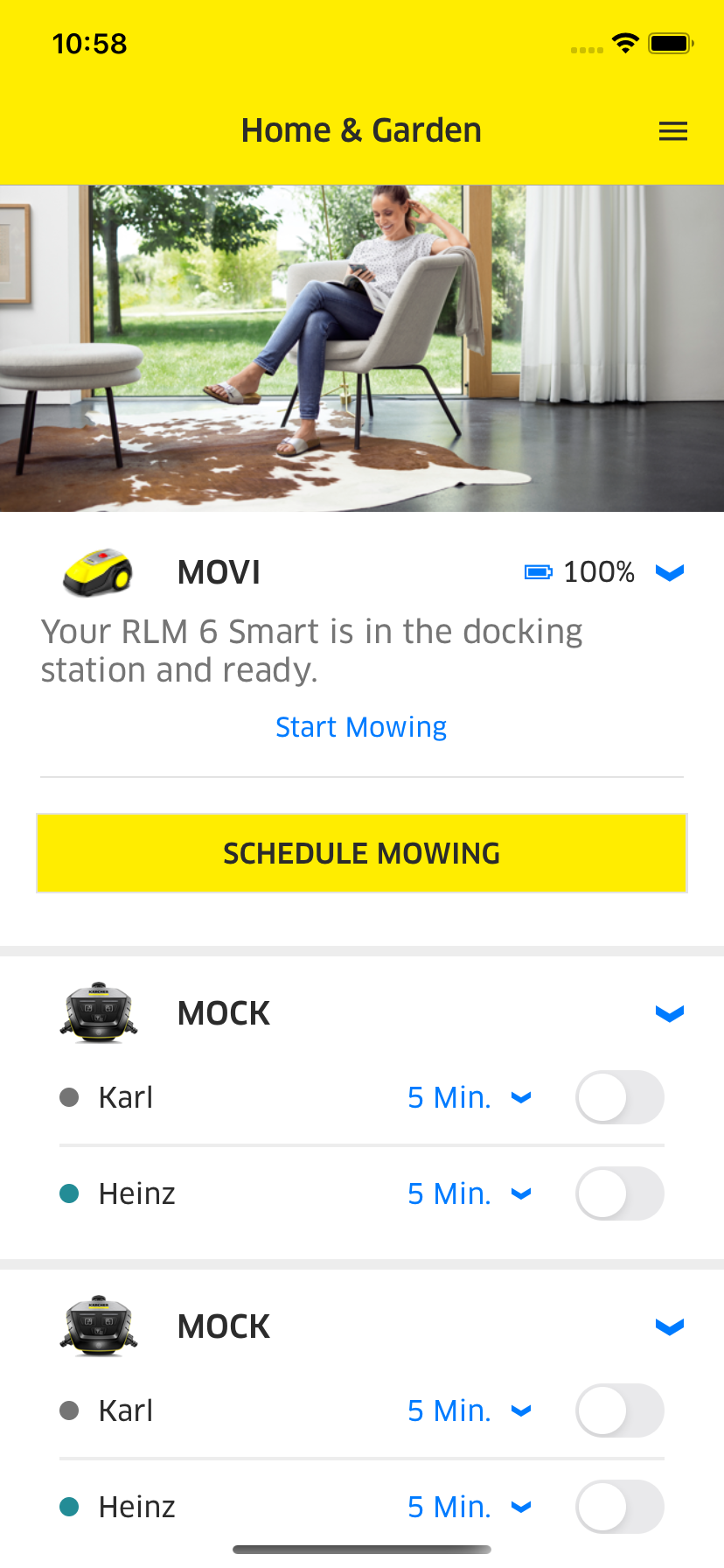Collapse the first MOCK device section
Viewport: 724px width, 1568px height.
point(669,1014)
